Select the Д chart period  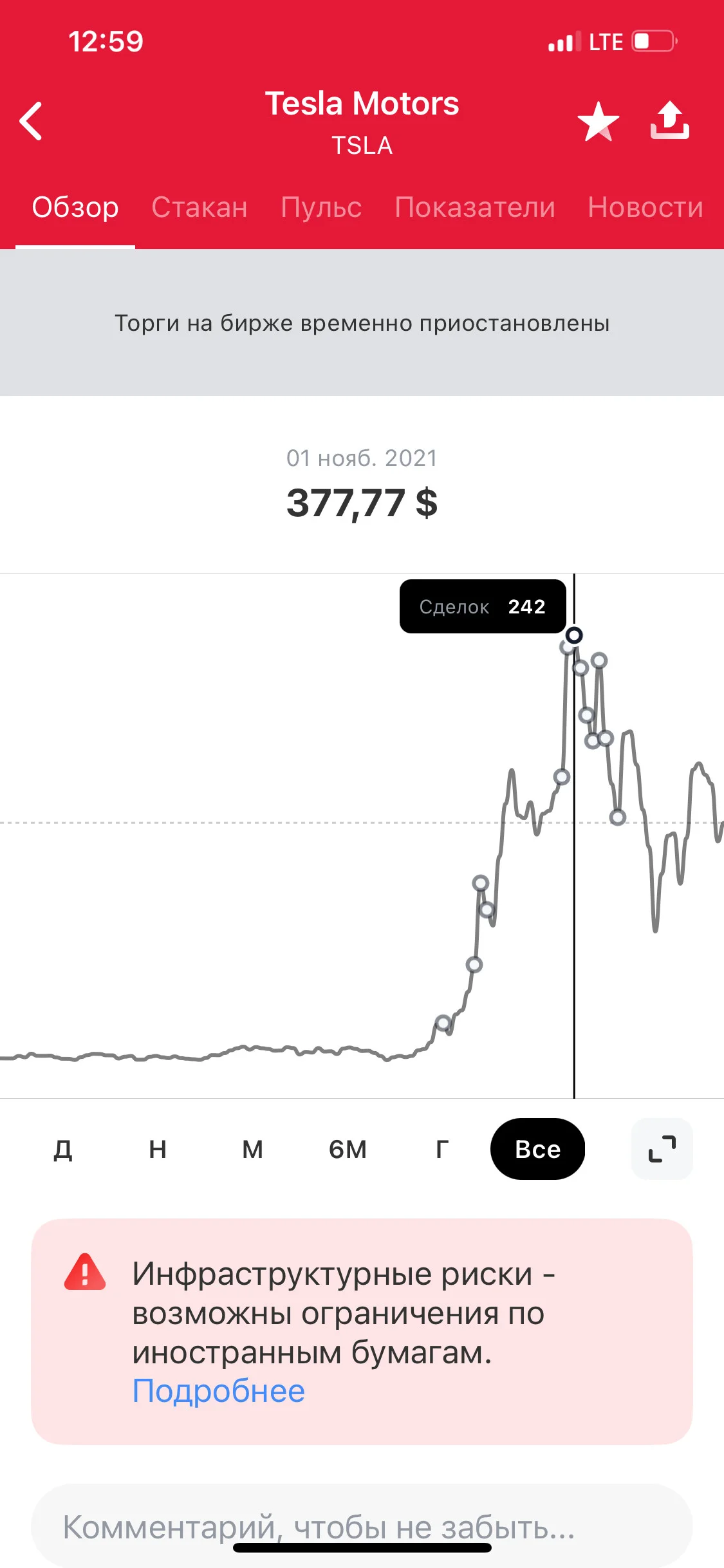63,1149
